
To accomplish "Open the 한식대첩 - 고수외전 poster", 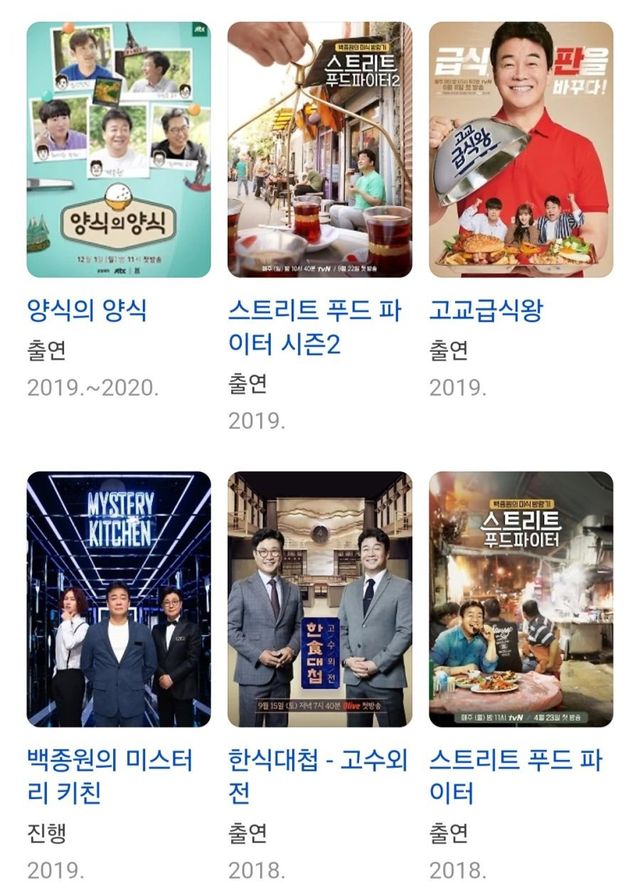I will [319, 599].
